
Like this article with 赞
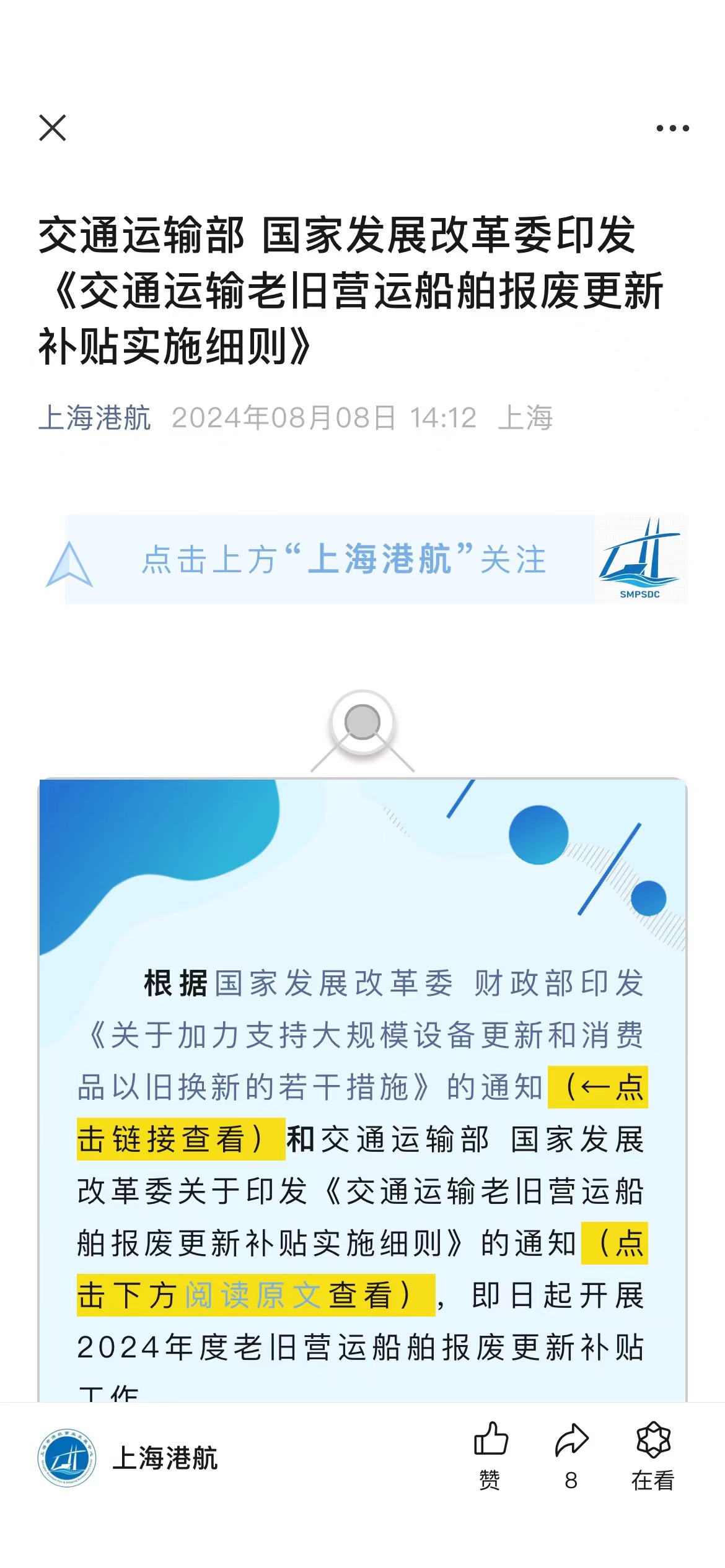[490, 1455]
